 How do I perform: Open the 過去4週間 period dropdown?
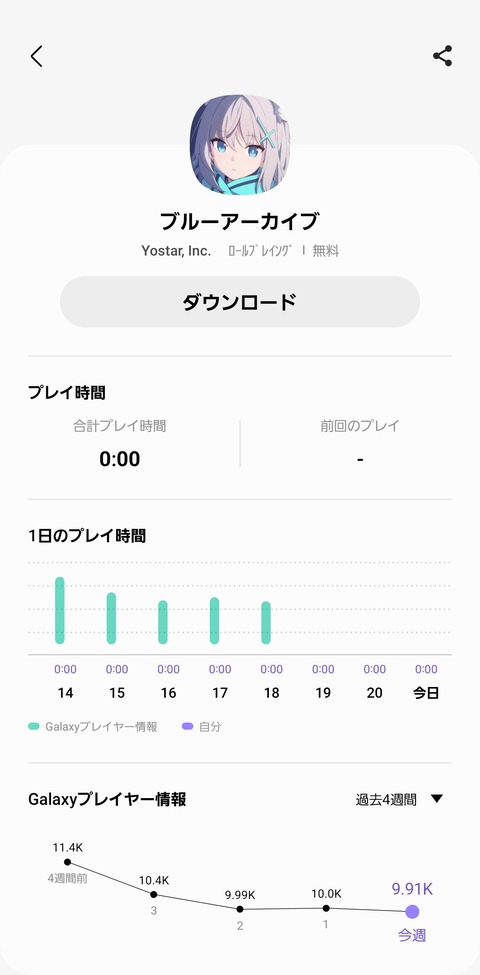tap(399, 799)
